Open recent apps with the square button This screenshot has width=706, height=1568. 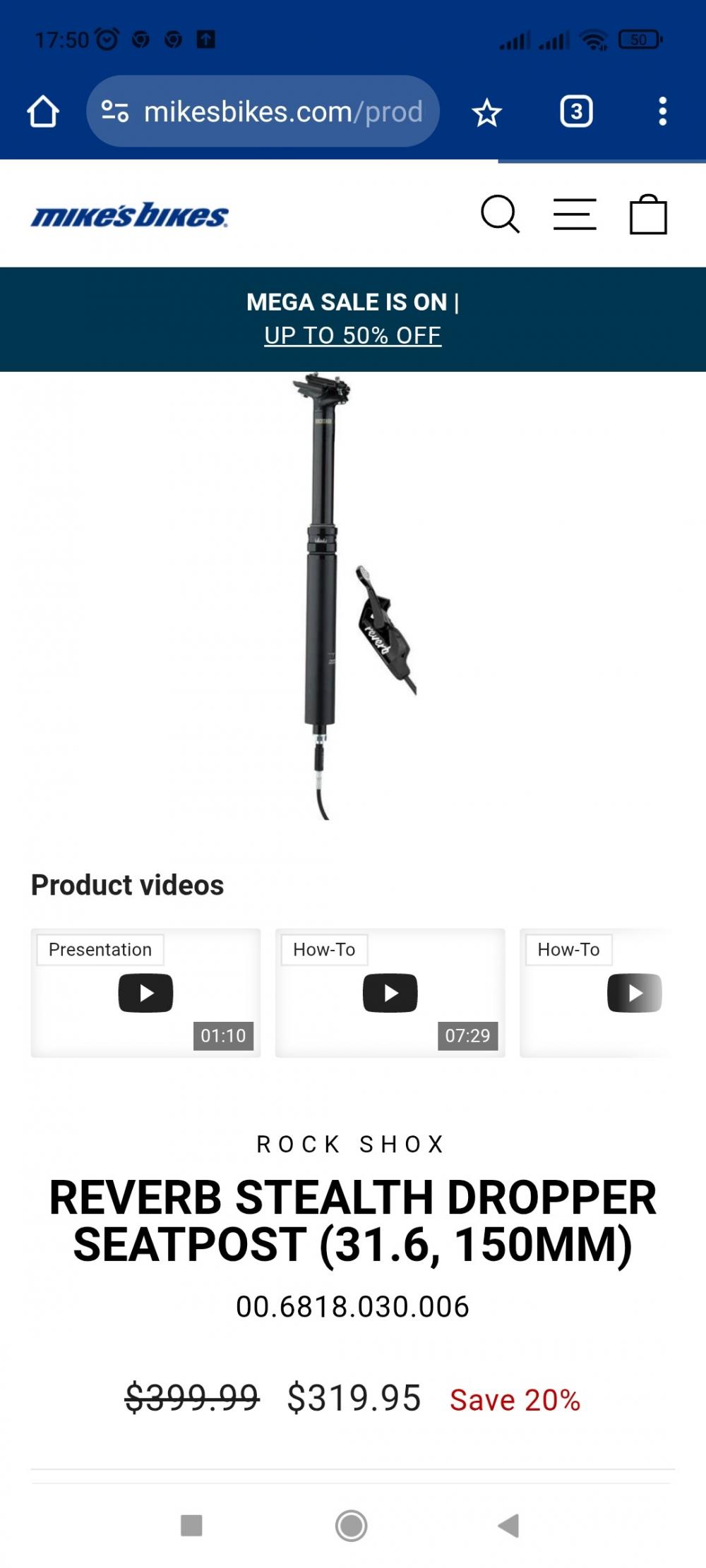pyautogui.click(x=191, y=1525)
